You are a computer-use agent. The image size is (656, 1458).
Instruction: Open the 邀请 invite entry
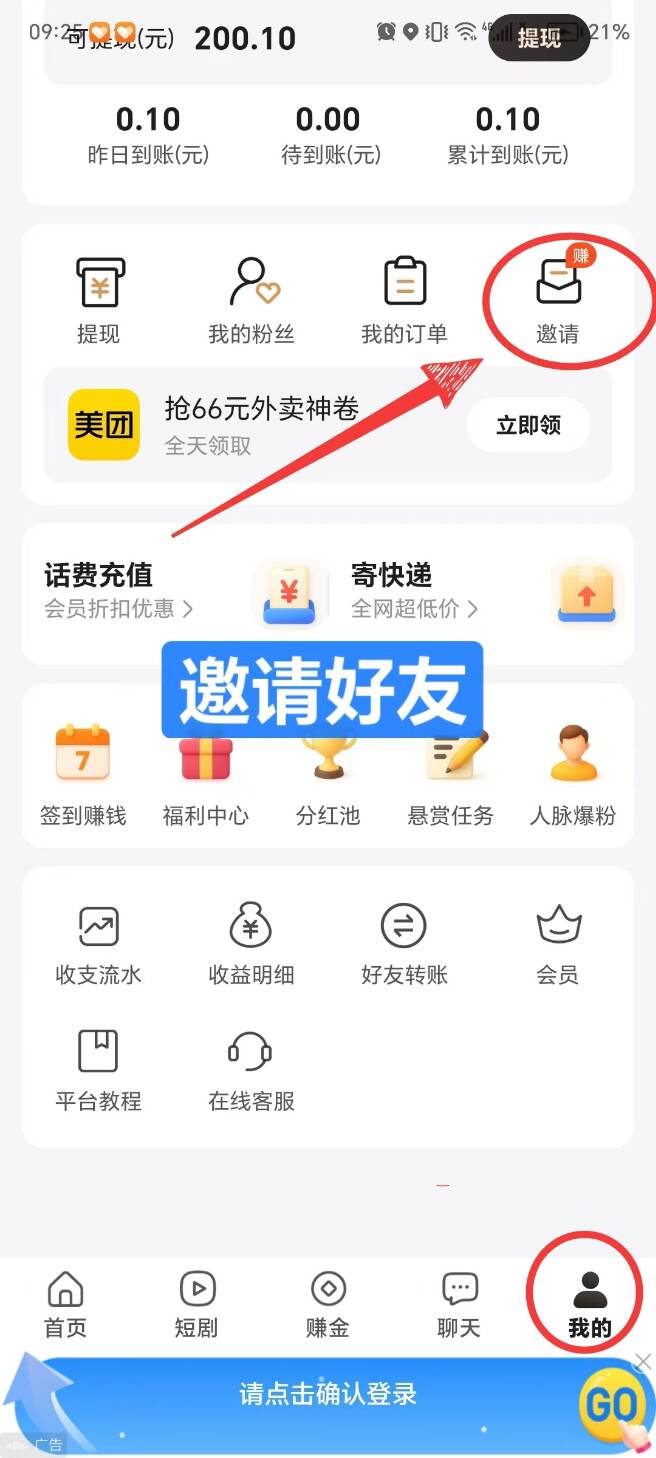[558, 297]
